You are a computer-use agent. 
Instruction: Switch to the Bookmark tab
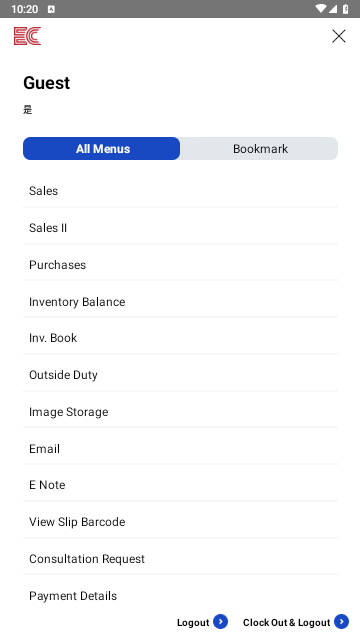coord(260,149)
